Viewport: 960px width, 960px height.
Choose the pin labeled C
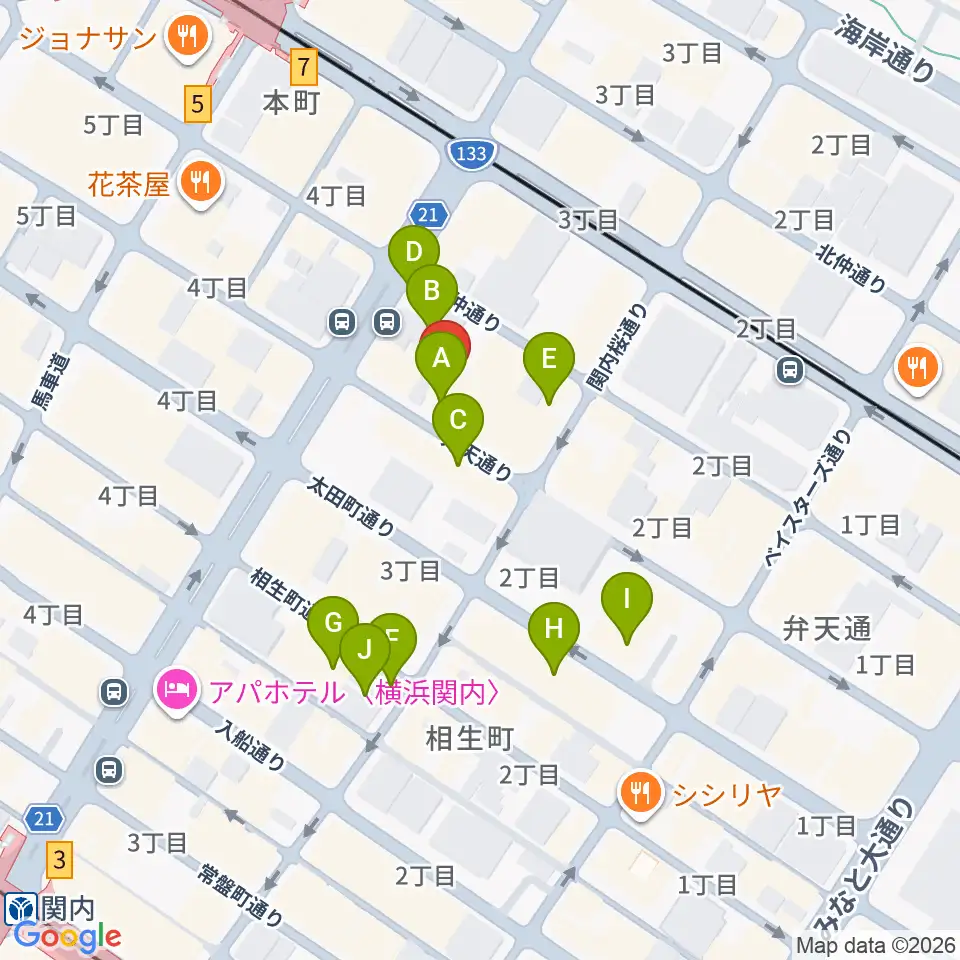click(457, 428)
